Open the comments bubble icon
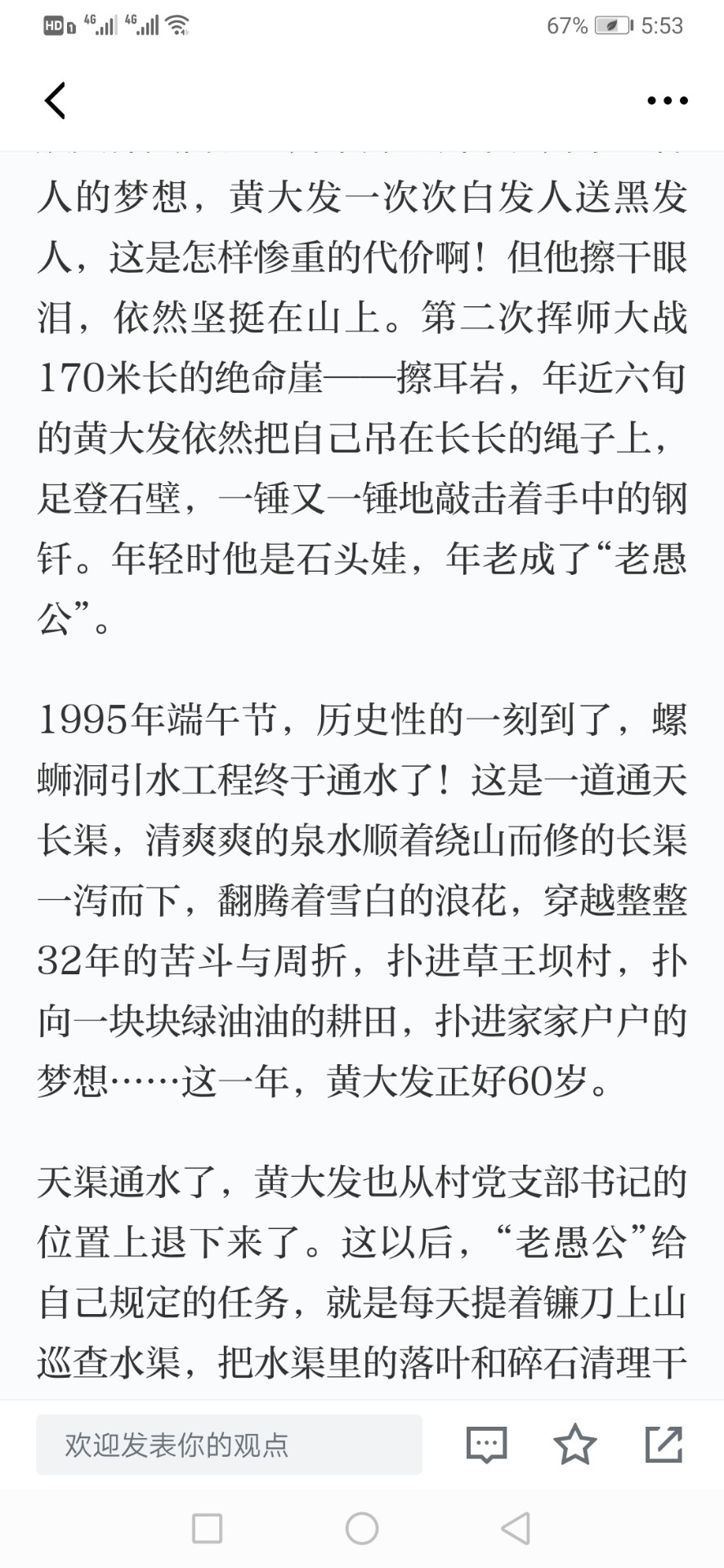 [x=486, y=1445]
